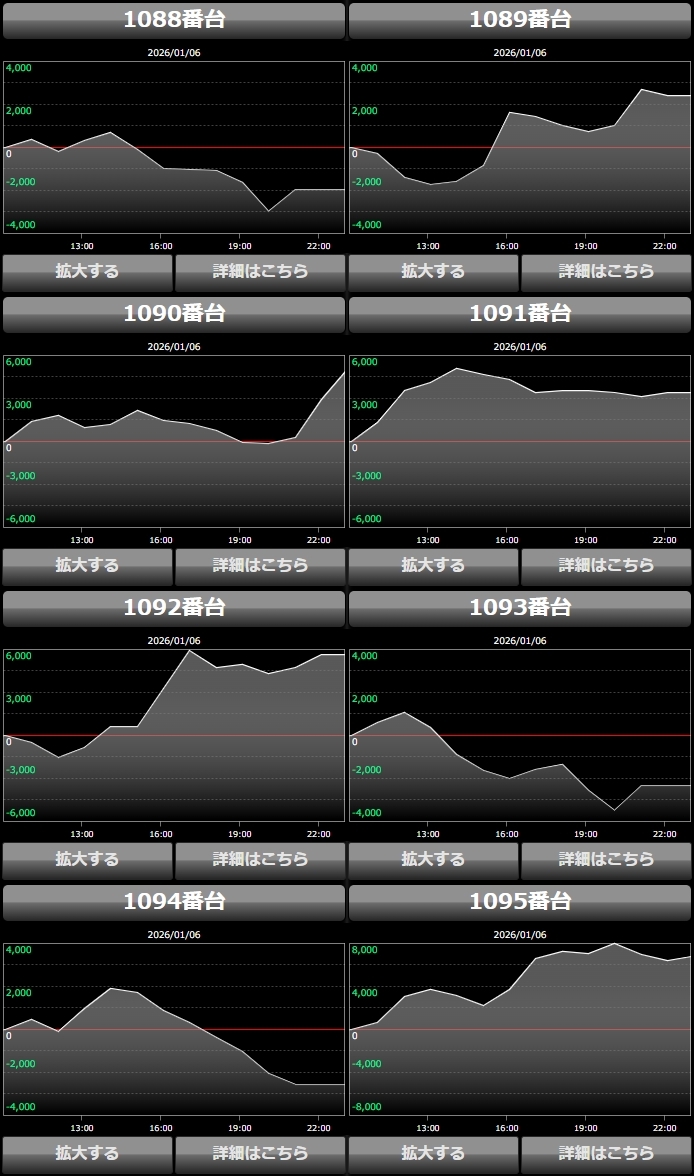Show details via 詳細はこちら for 1090番台
Image resolution: width=694 pixels, height=1176 pixels.
pyautogui.click(x=260, y=565)
